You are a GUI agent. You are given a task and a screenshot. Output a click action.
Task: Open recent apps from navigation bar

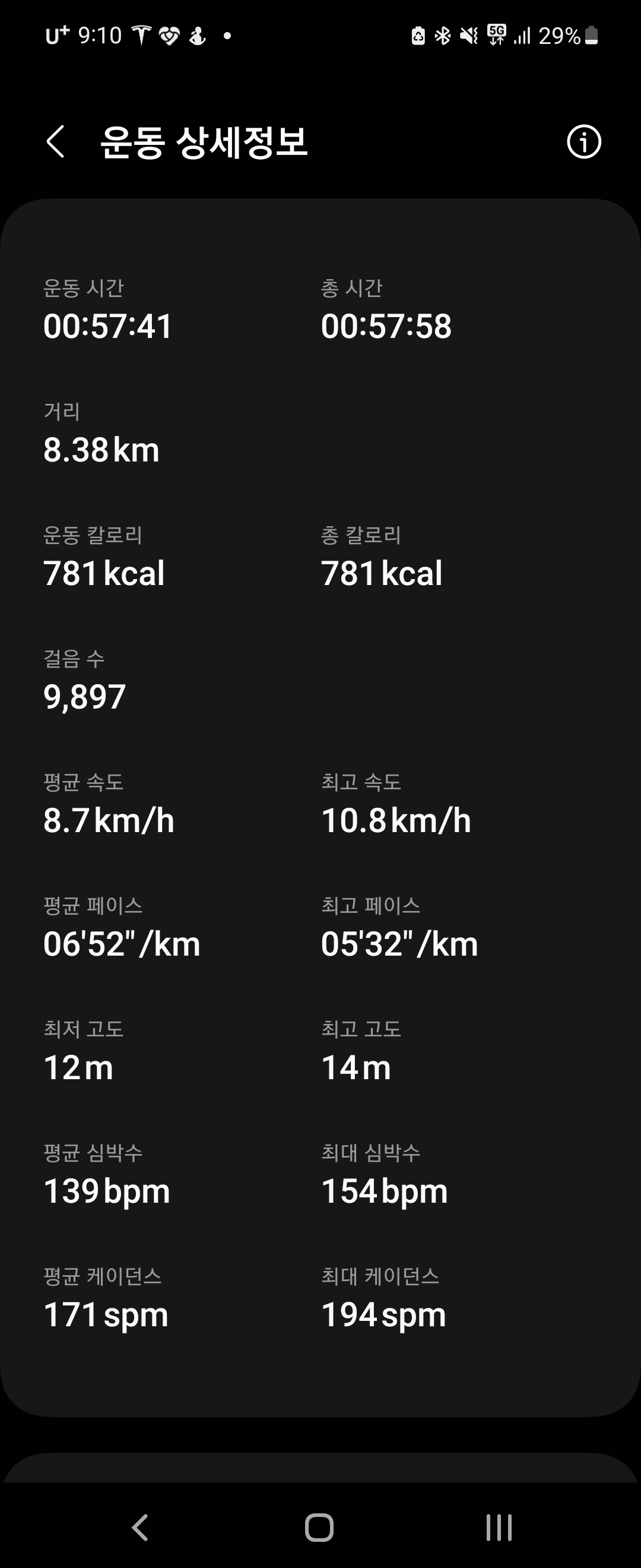(x=499, y=1526)
